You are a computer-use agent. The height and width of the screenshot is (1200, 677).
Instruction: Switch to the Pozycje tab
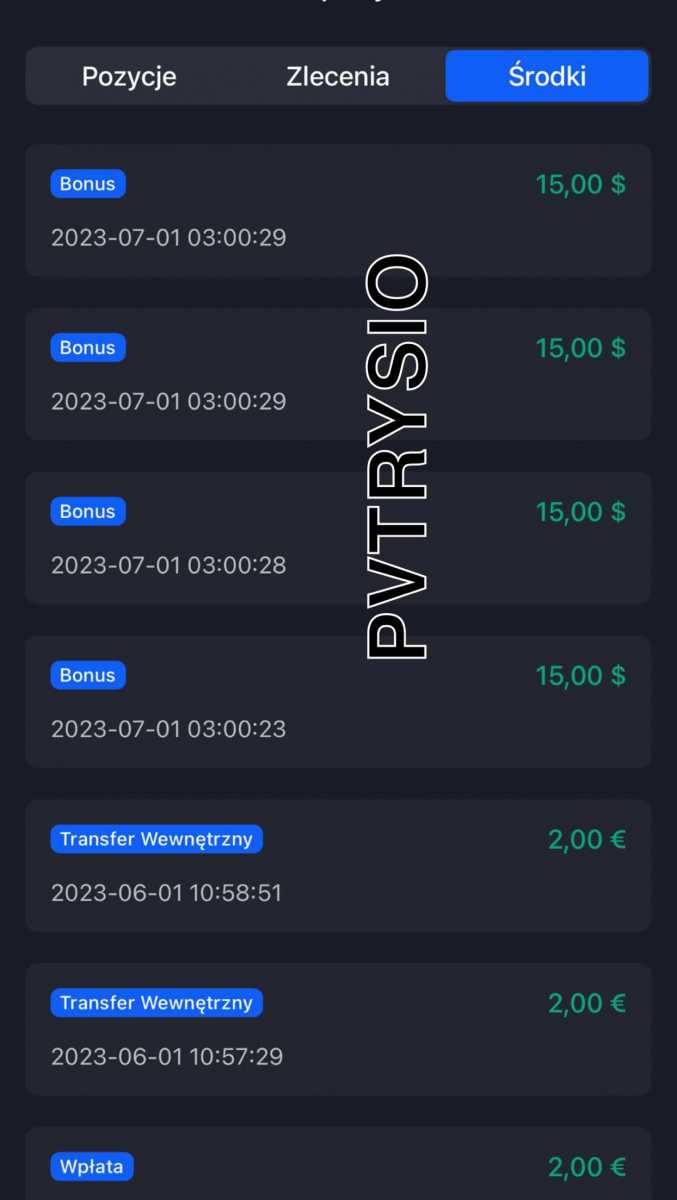click(129, 76)
